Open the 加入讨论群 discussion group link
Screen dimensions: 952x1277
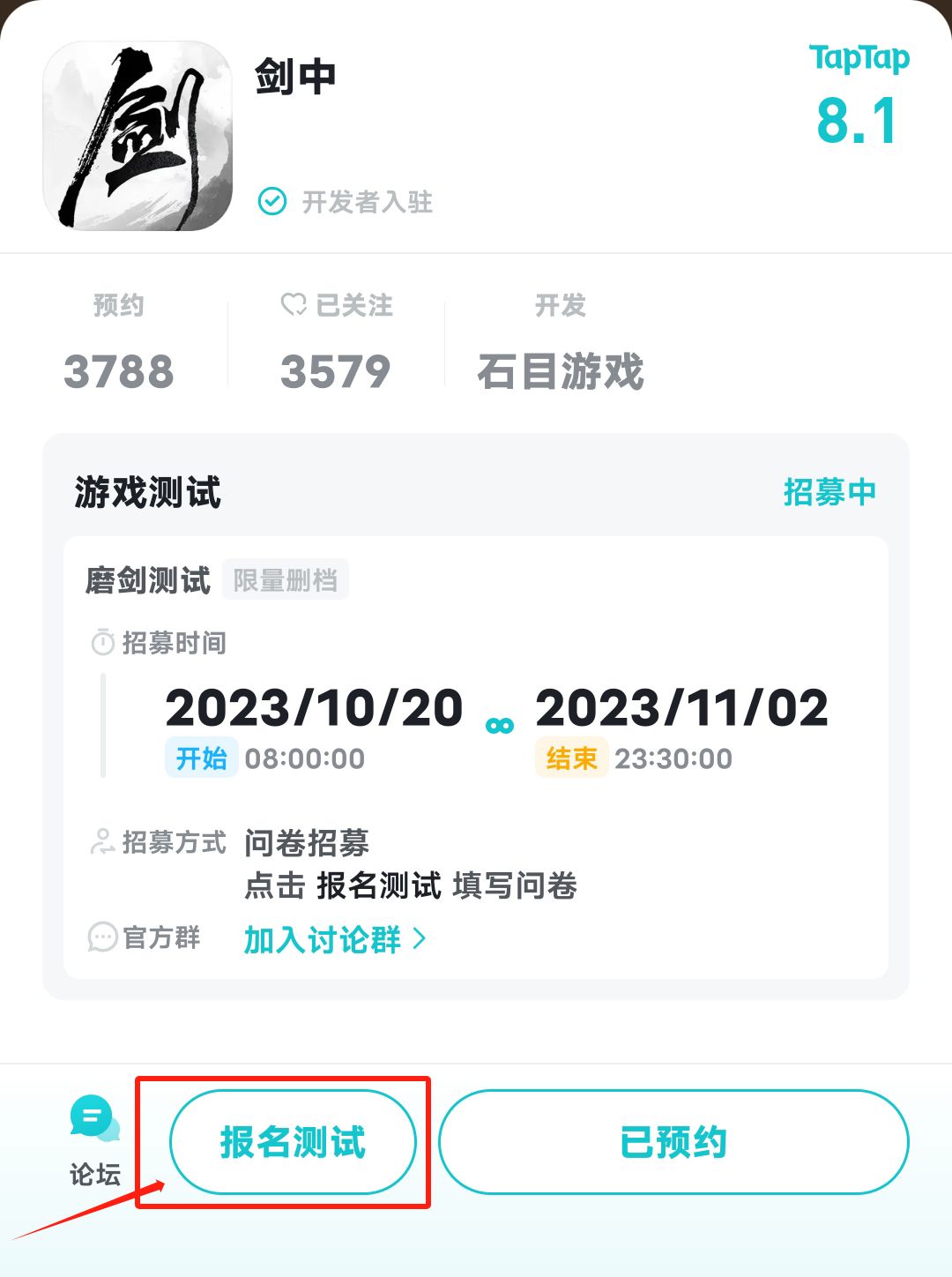pyautogui.click(x=322, y=940)
